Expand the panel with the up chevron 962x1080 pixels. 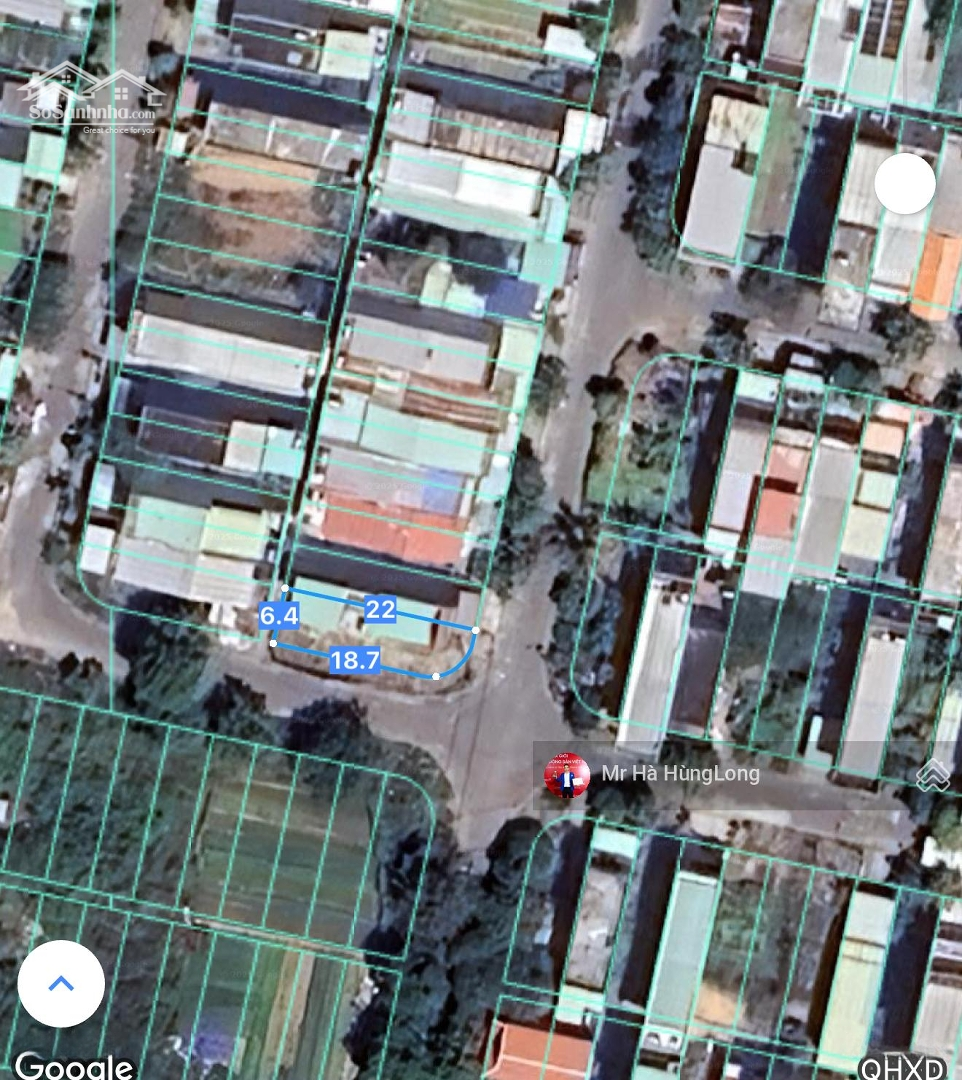[61, 983]
